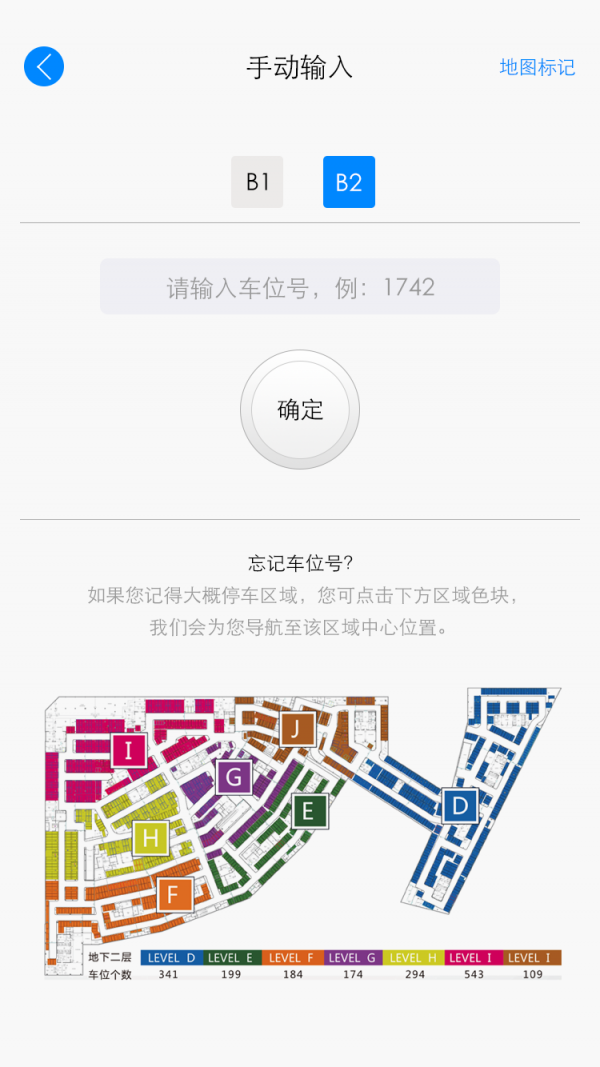Screen dimensions: 600x1067
Task: Confirm with the 确定 button
Action: tap(300, 409)
